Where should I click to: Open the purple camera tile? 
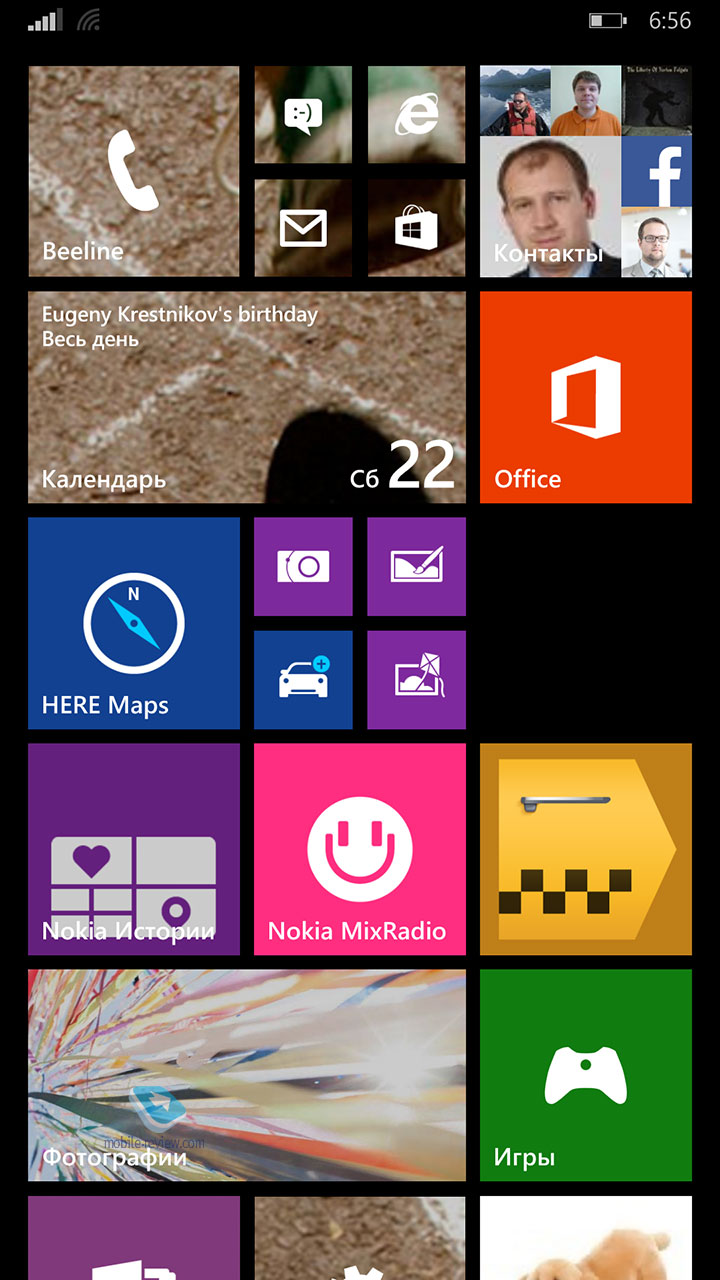point(303,566)
